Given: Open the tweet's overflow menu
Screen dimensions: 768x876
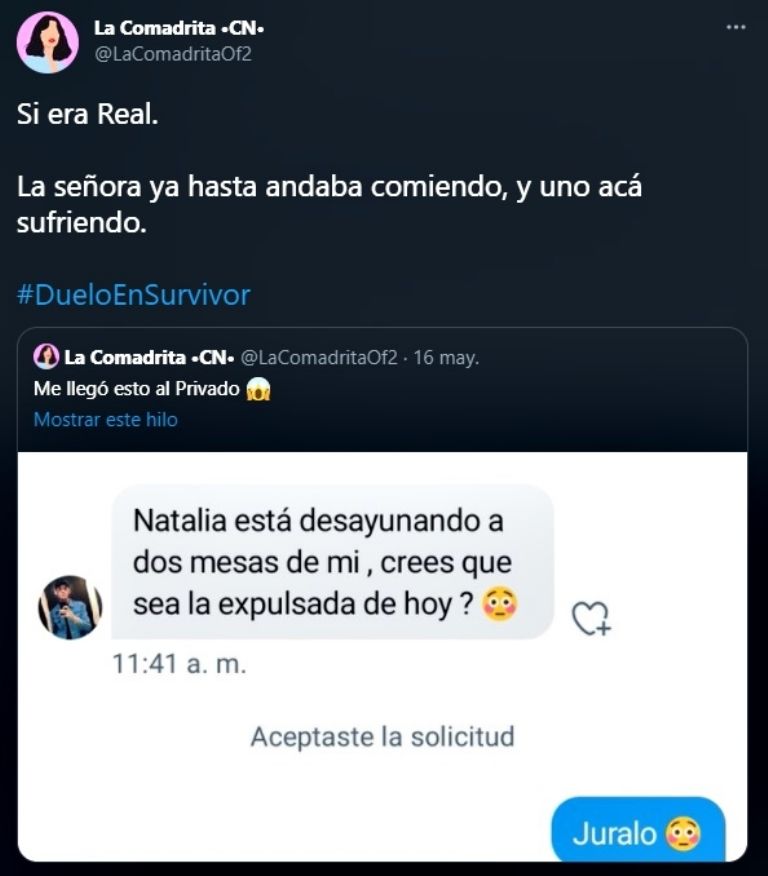Looking at the screenshot, I should [x=735, y=28].
